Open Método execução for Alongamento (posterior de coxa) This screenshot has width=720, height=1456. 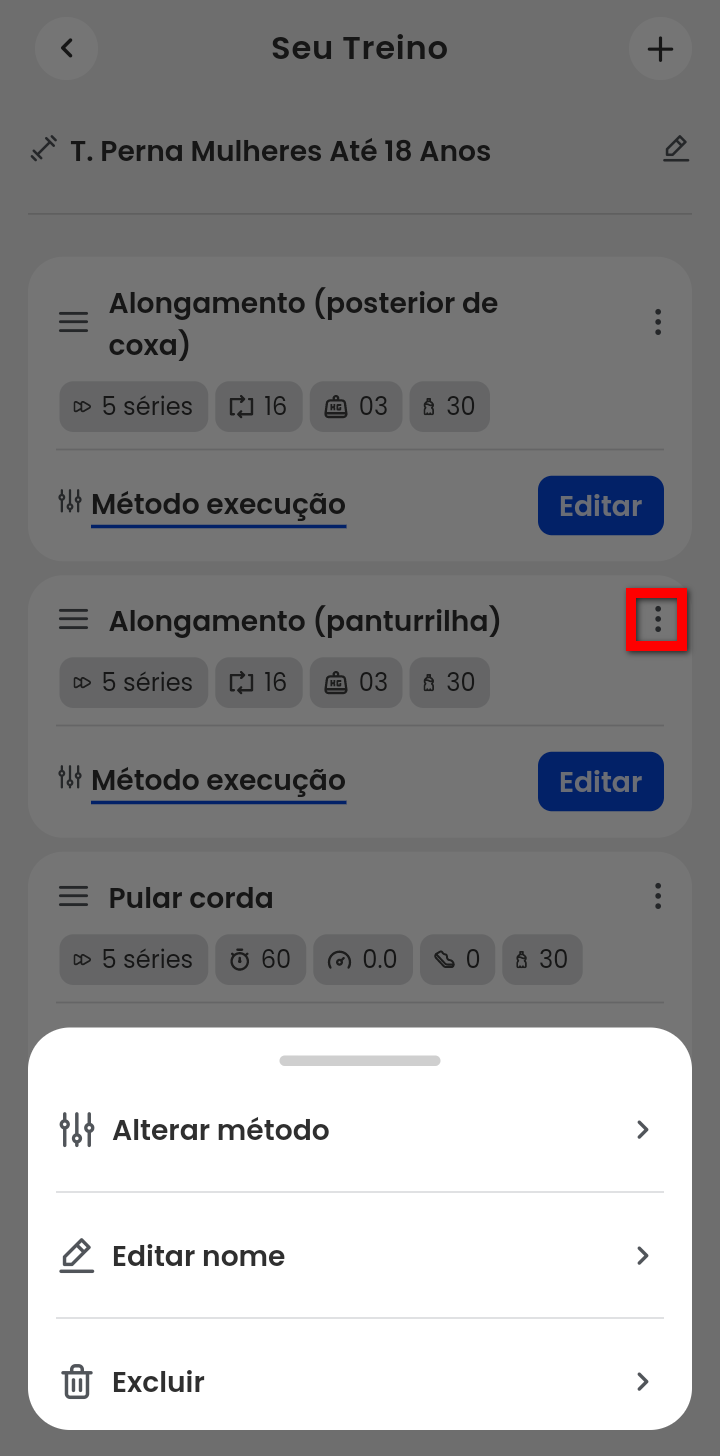click(x=218, y=505)
